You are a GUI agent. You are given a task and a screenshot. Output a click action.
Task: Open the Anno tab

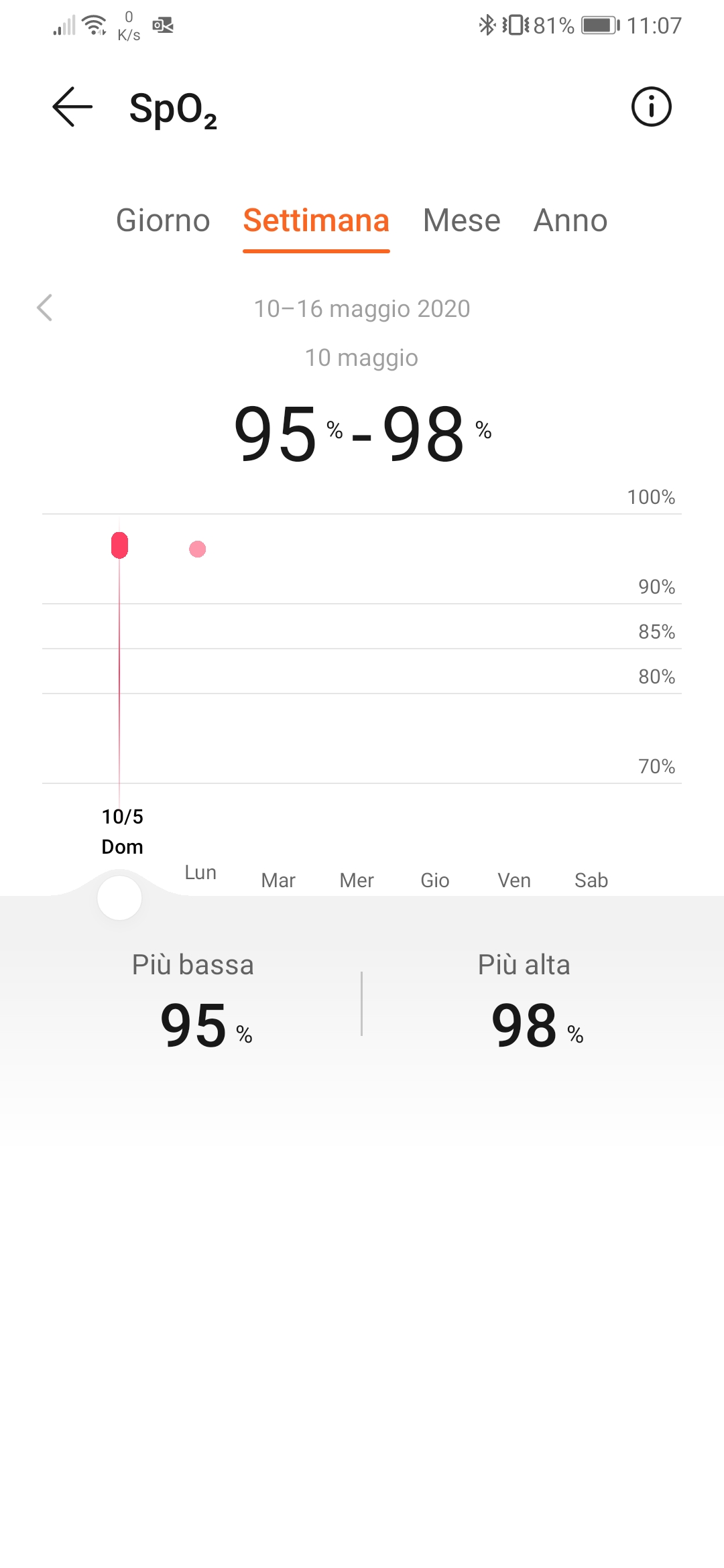(x=570, y=220)
